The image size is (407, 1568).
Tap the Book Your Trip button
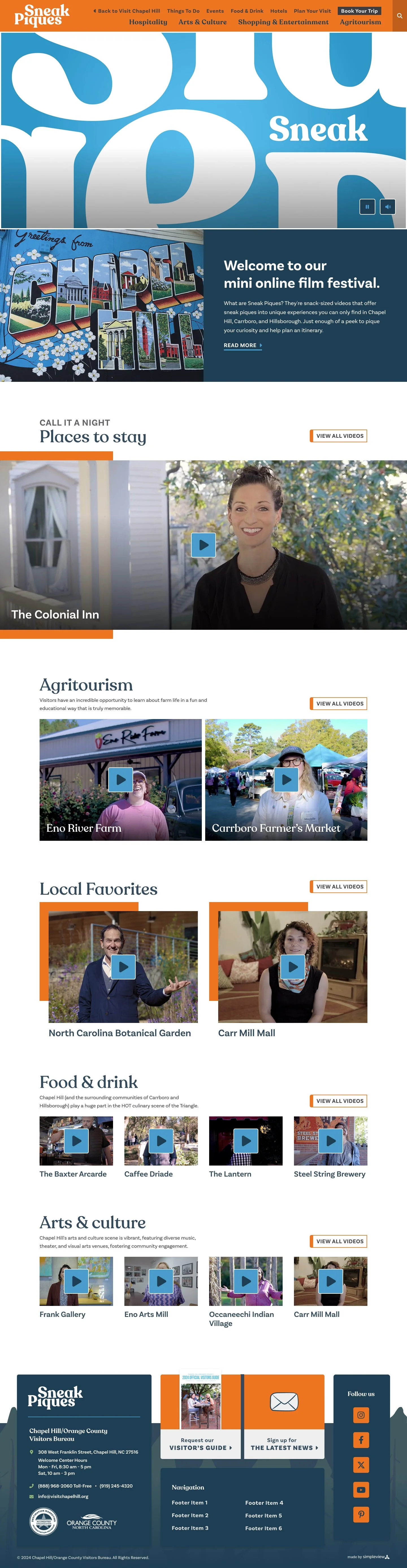point(359,11)
